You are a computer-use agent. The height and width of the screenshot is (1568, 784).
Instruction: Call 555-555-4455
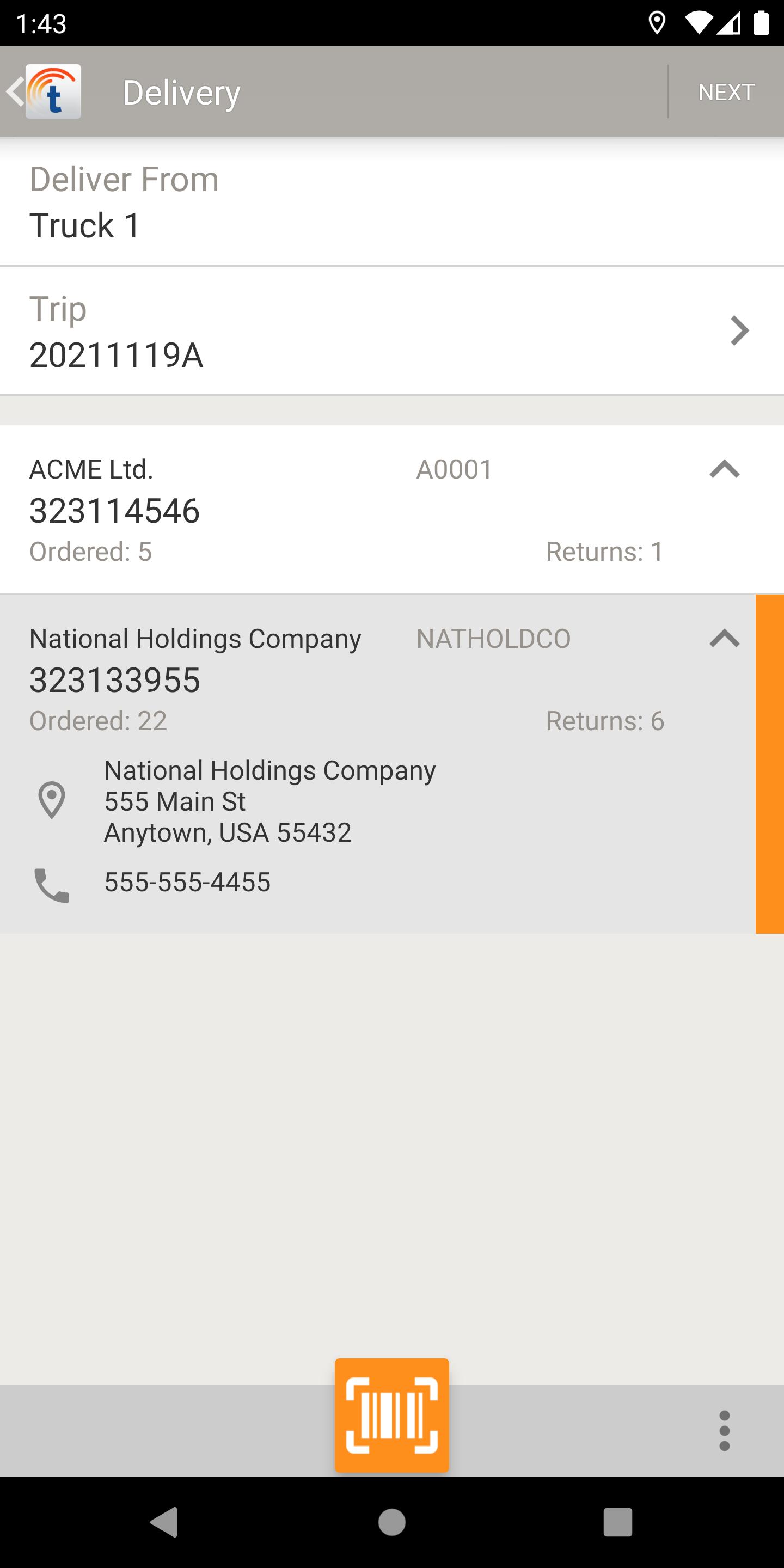click(187, 883)
